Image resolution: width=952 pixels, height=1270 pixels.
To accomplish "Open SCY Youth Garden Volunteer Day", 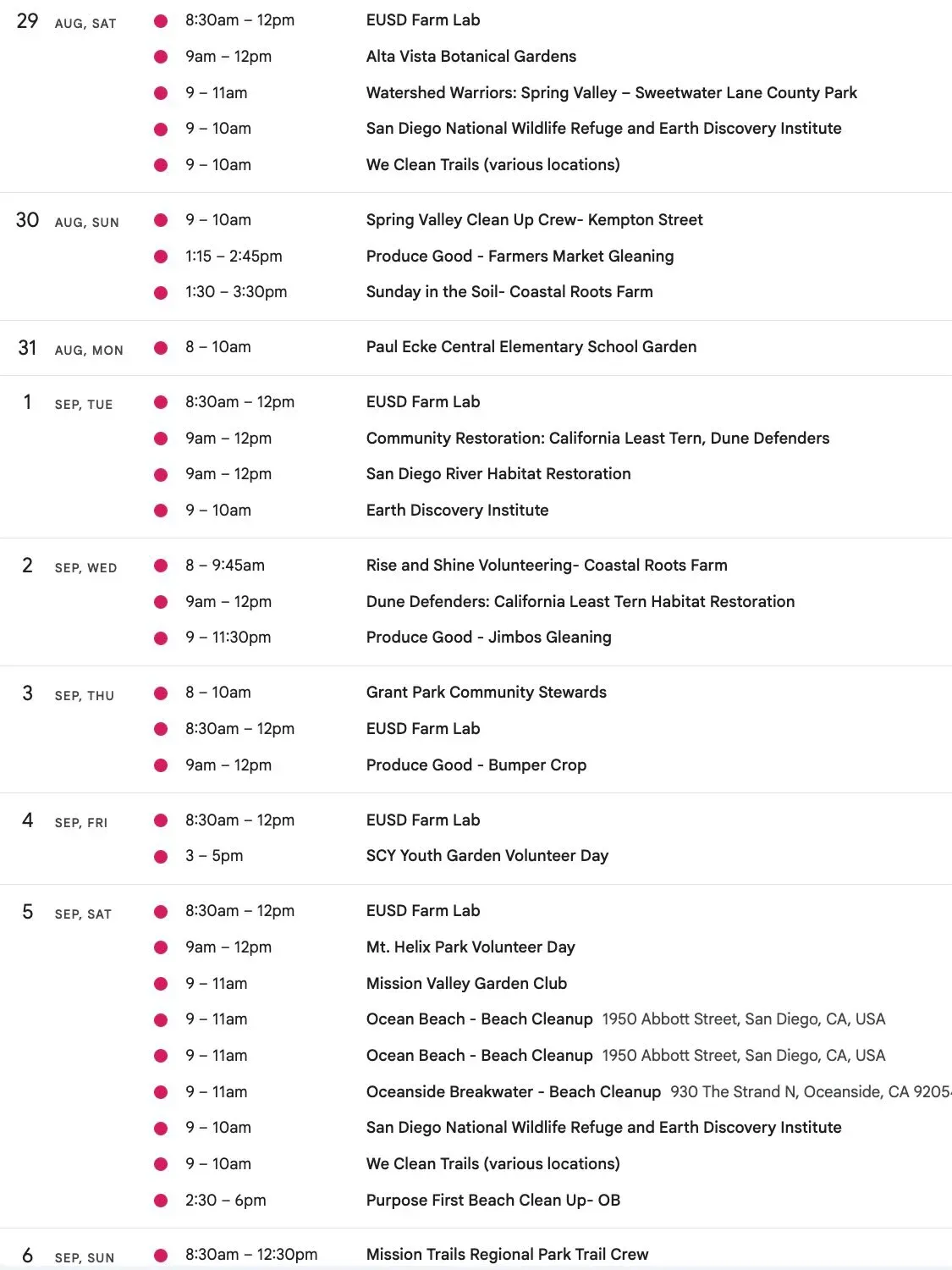I will (487, 856).
